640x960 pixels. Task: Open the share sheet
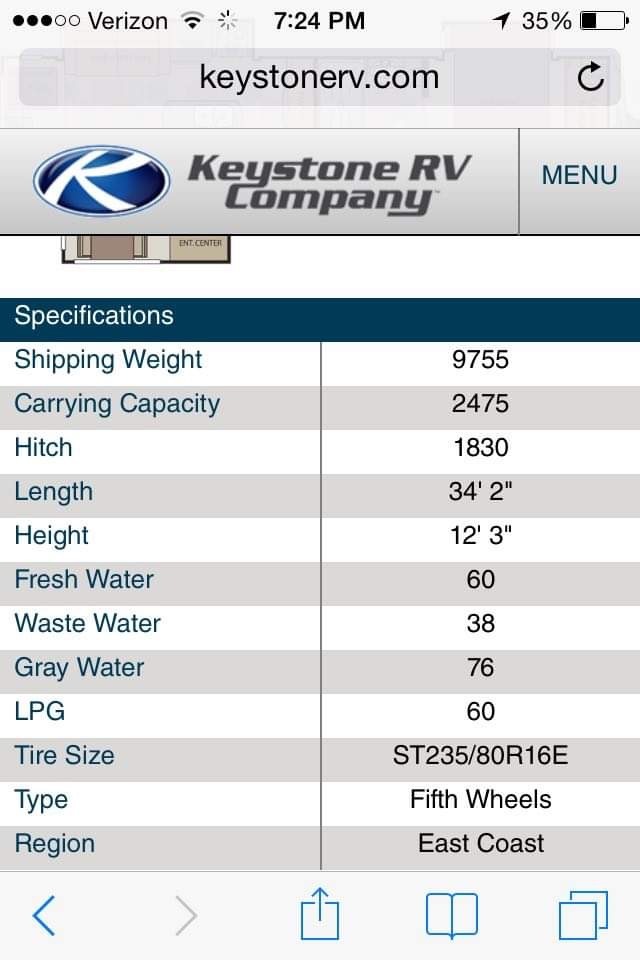tap(320, 915)
